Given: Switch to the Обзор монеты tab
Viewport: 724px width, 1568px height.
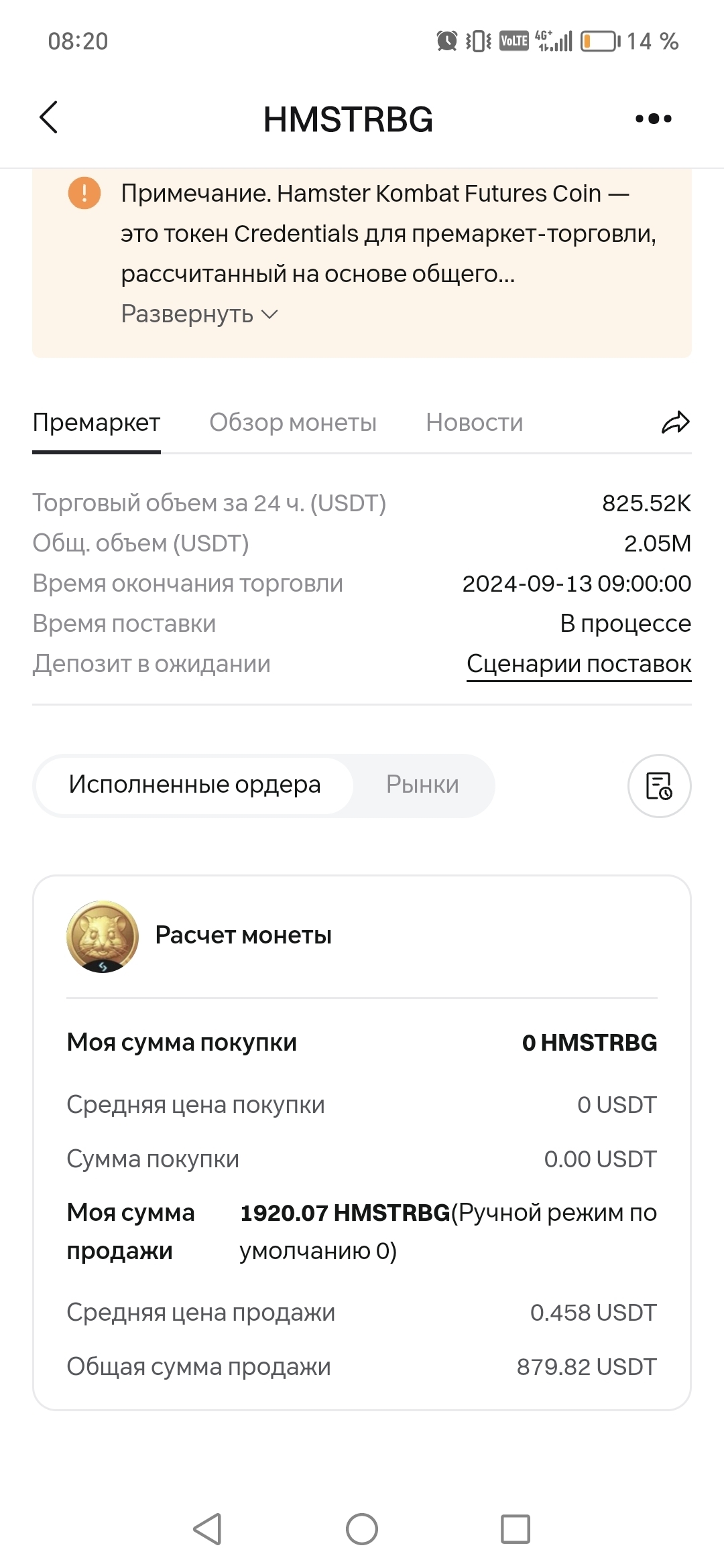Looking at the screenshot, I should (x=292, y=423).
